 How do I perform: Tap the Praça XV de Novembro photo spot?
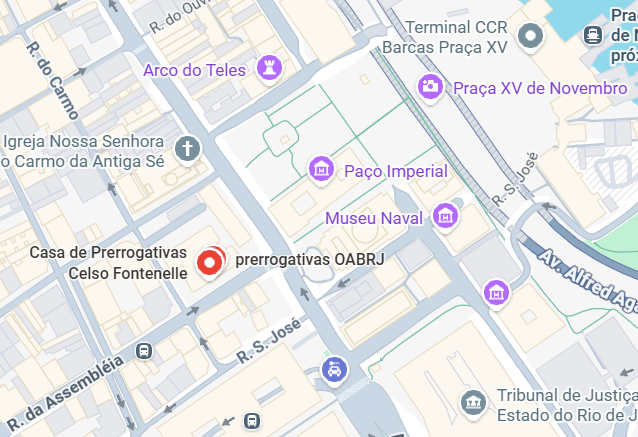tap(431, 87)
